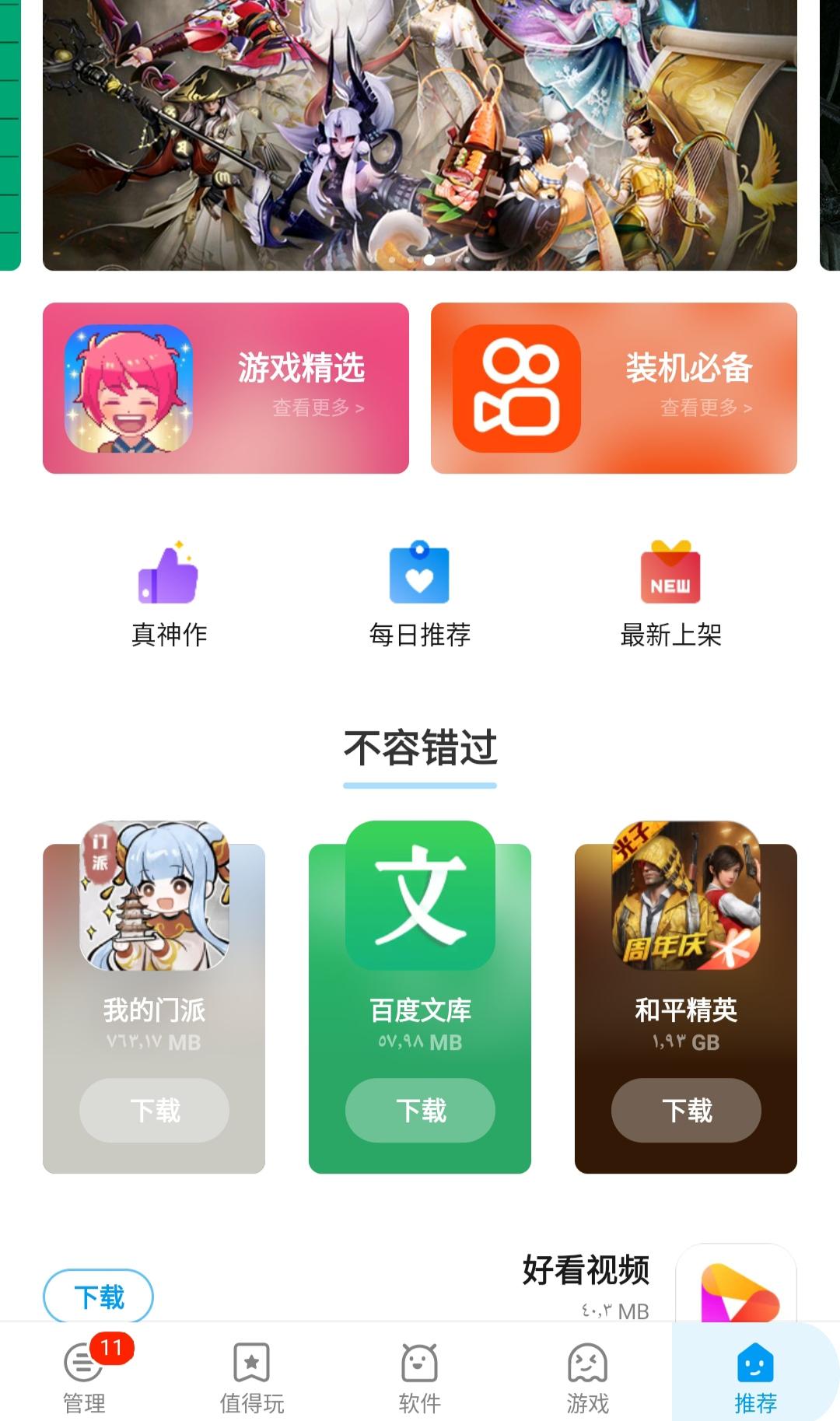Download 我的门派 game
Image resolution: width=840 pixels, height=1421 pixels.
pos(154,1110)
